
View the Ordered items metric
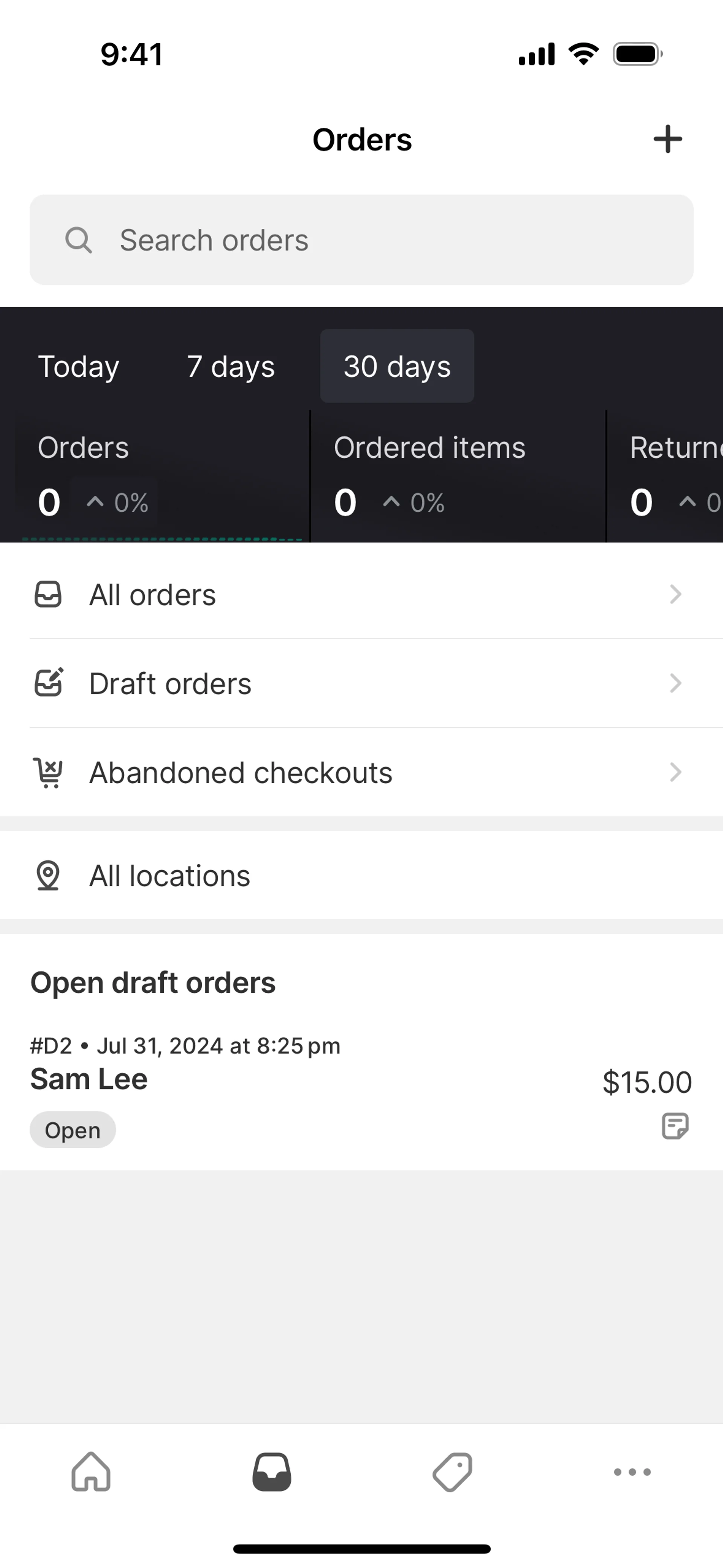[x=430, y=448]
